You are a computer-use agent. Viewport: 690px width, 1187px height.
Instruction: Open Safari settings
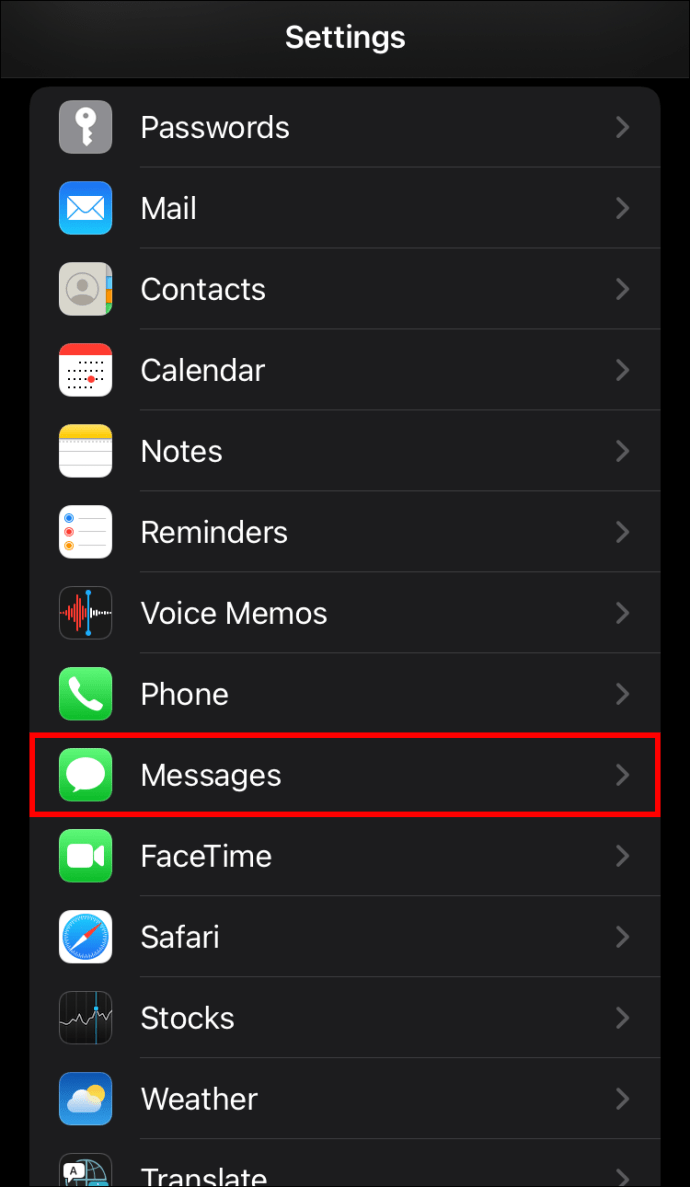coord(345,937)
